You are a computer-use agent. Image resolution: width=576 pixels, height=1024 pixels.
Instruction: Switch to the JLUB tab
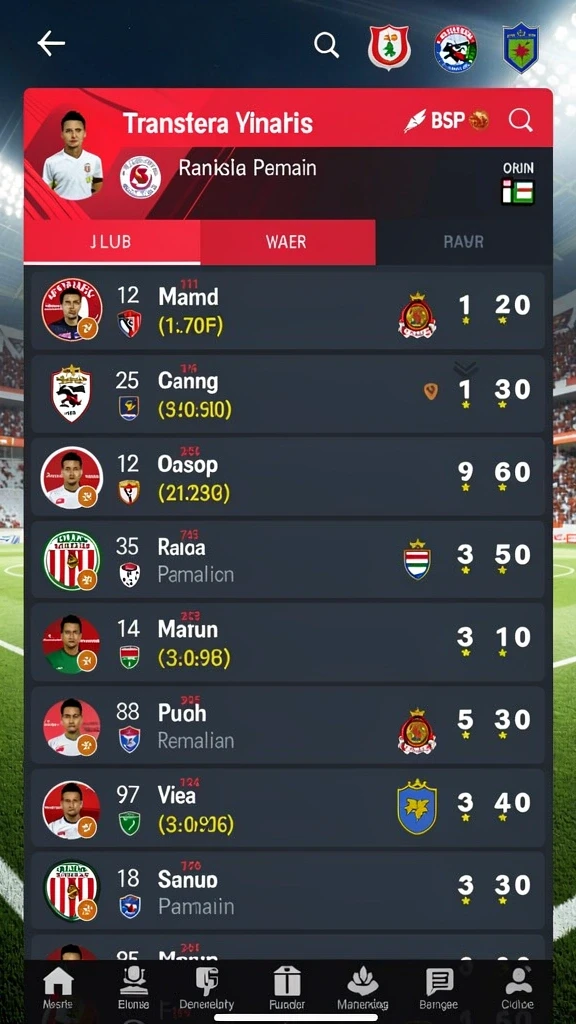(x=112, y=242)
